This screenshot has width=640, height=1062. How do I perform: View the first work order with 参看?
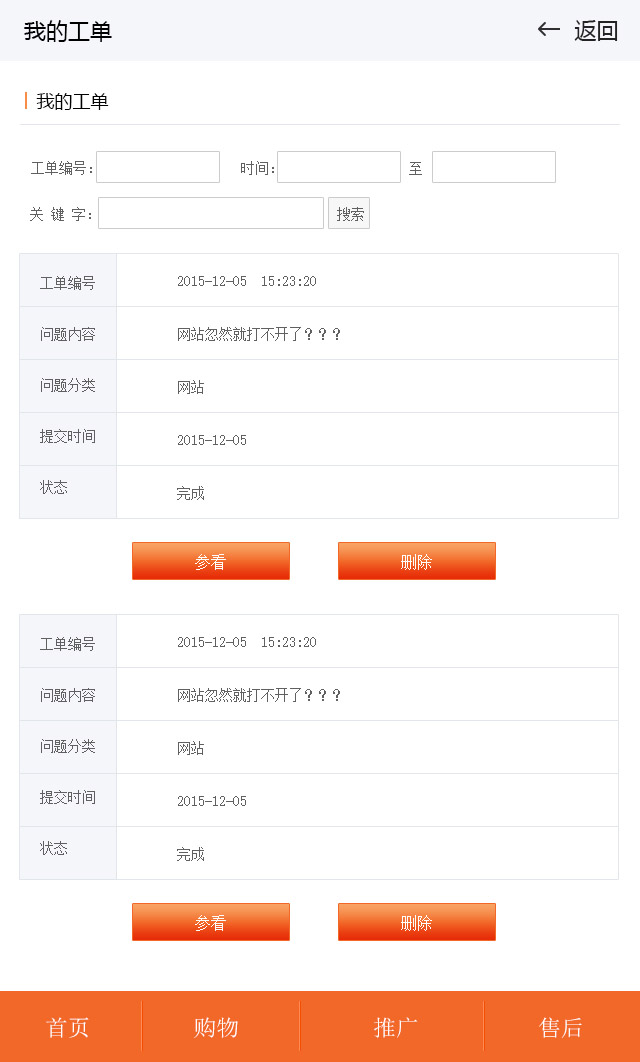point(211,561)
